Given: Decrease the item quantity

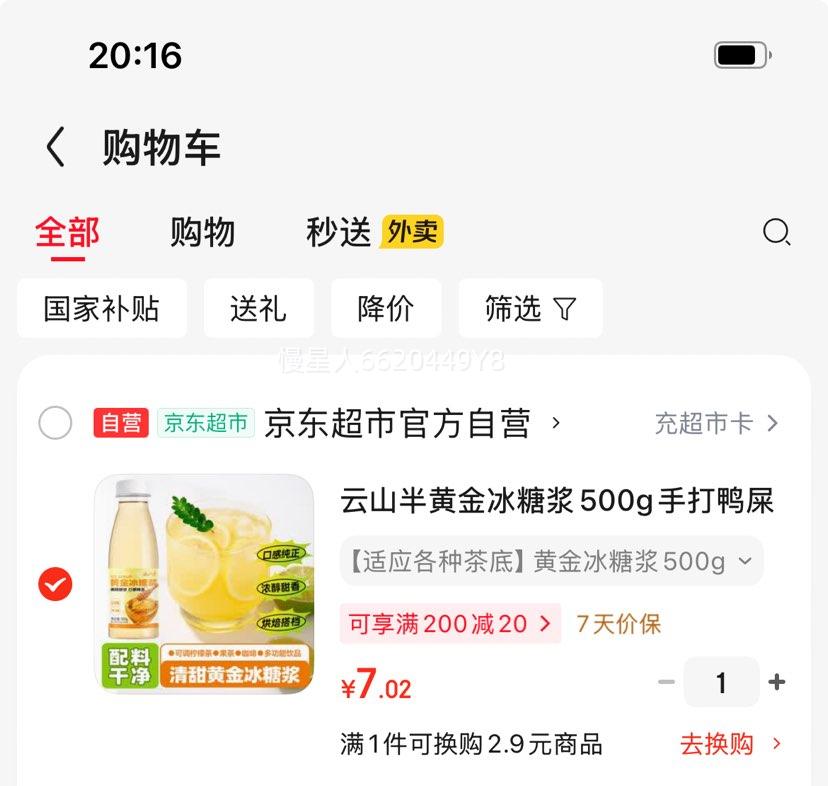Looking at the screenshot, I should pyautogui.click(x=666, y=683).
